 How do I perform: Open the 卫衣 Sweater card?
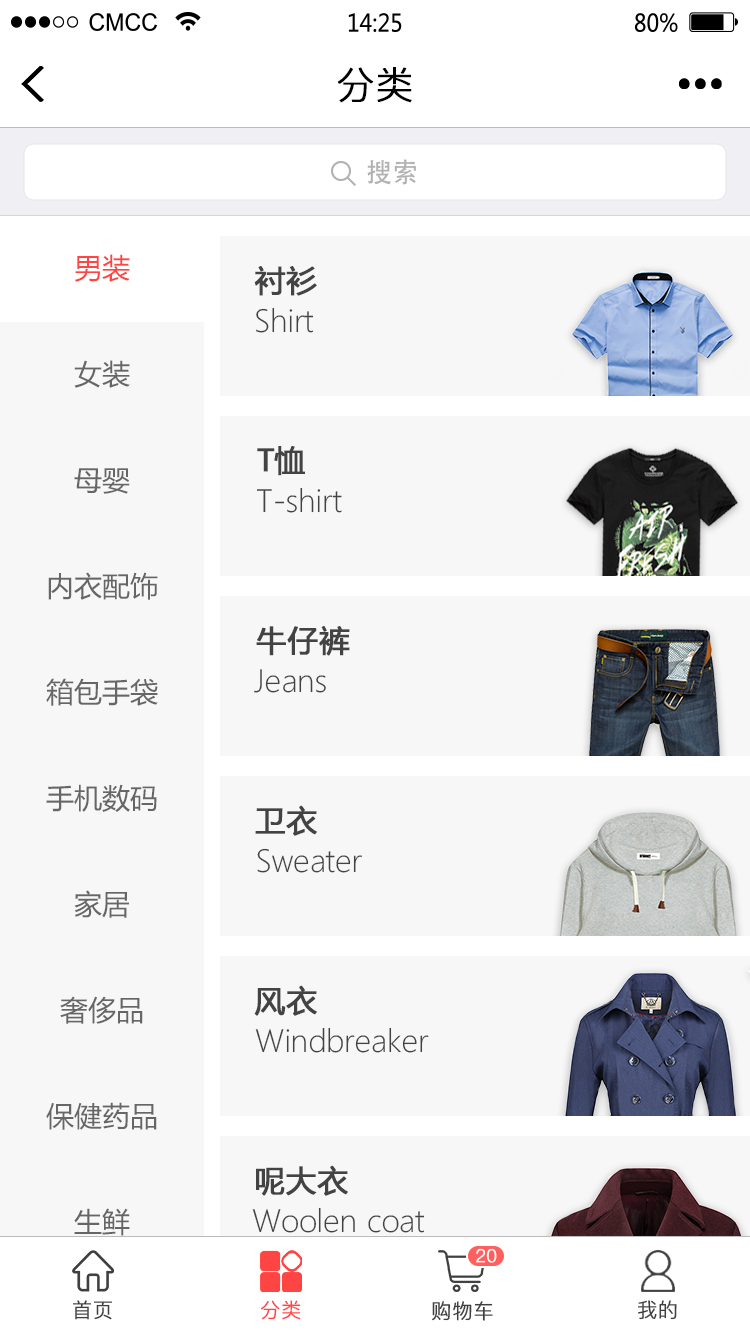(x=484, y=856)
